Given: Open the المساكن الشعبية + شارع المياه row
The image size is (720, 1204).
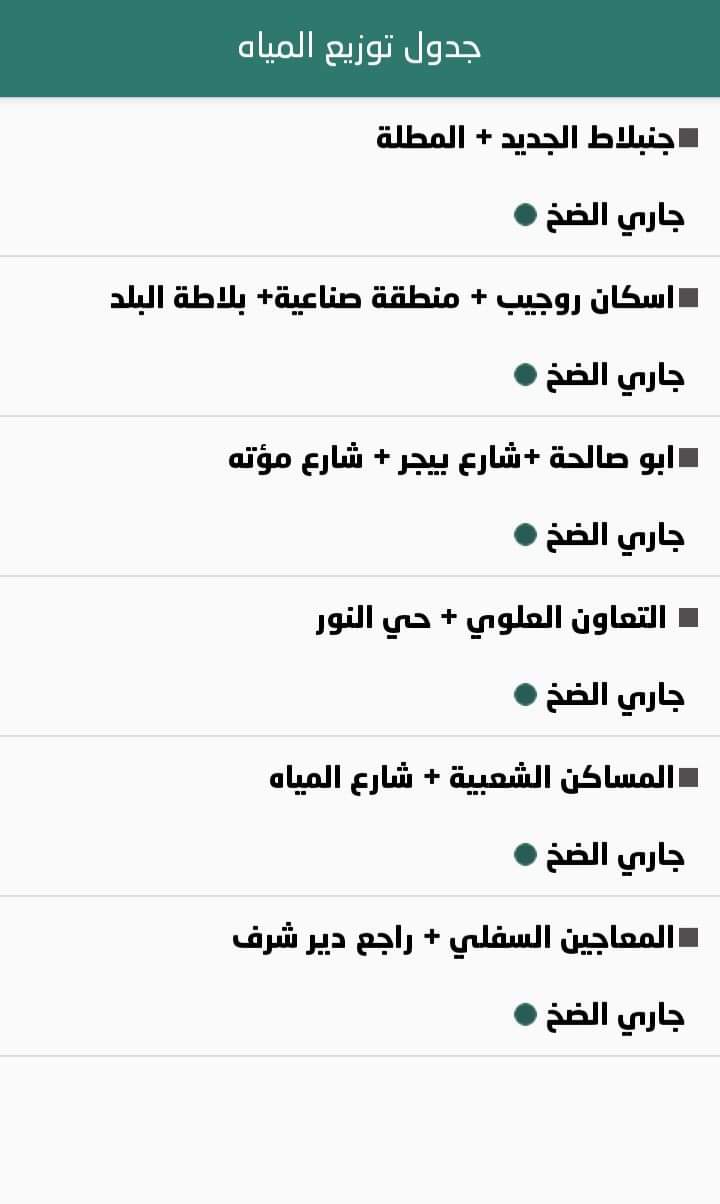Looking at the screenshot, I should (472, 778).
